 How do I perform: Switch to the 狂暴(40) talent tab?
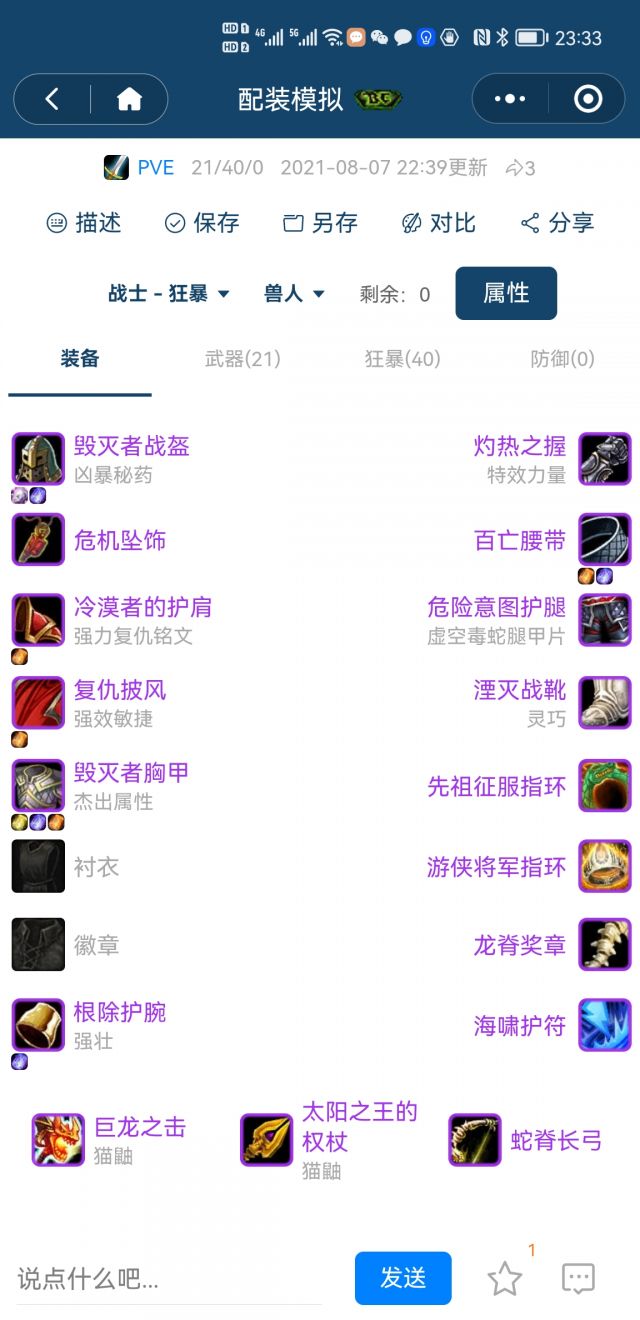402,359
